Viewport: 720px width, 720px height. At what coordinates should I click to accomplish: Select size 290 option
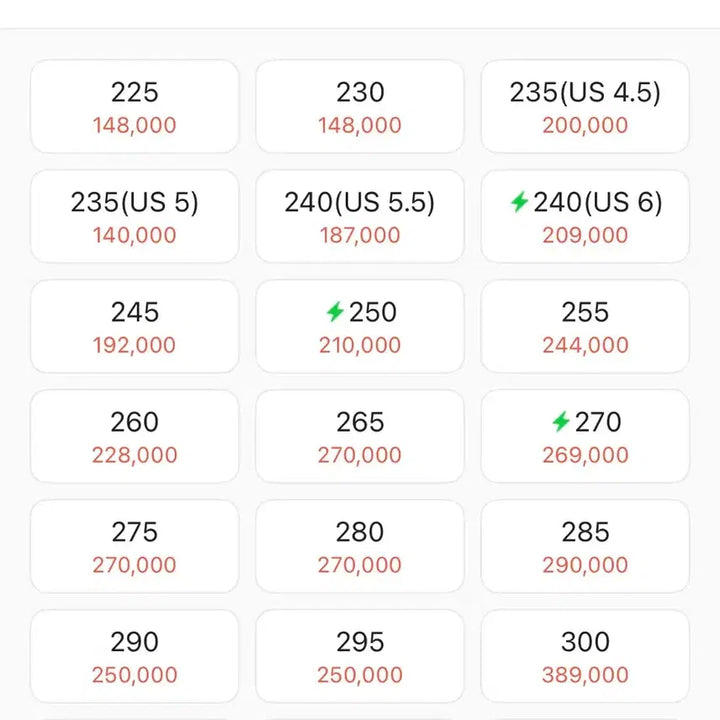coord(135,657)
